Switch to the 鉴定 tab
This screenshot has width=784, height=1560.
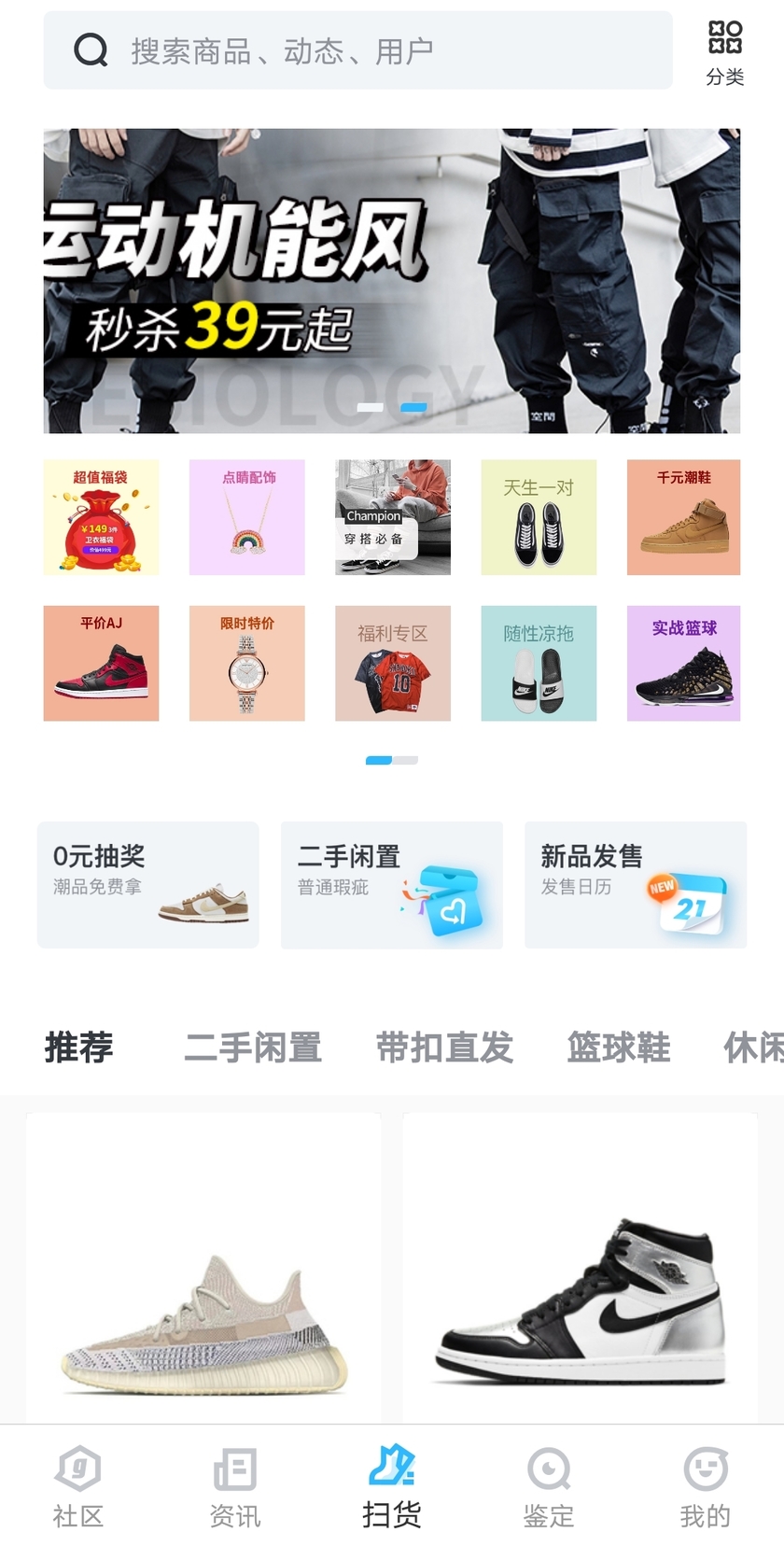tap(549, 1488)
